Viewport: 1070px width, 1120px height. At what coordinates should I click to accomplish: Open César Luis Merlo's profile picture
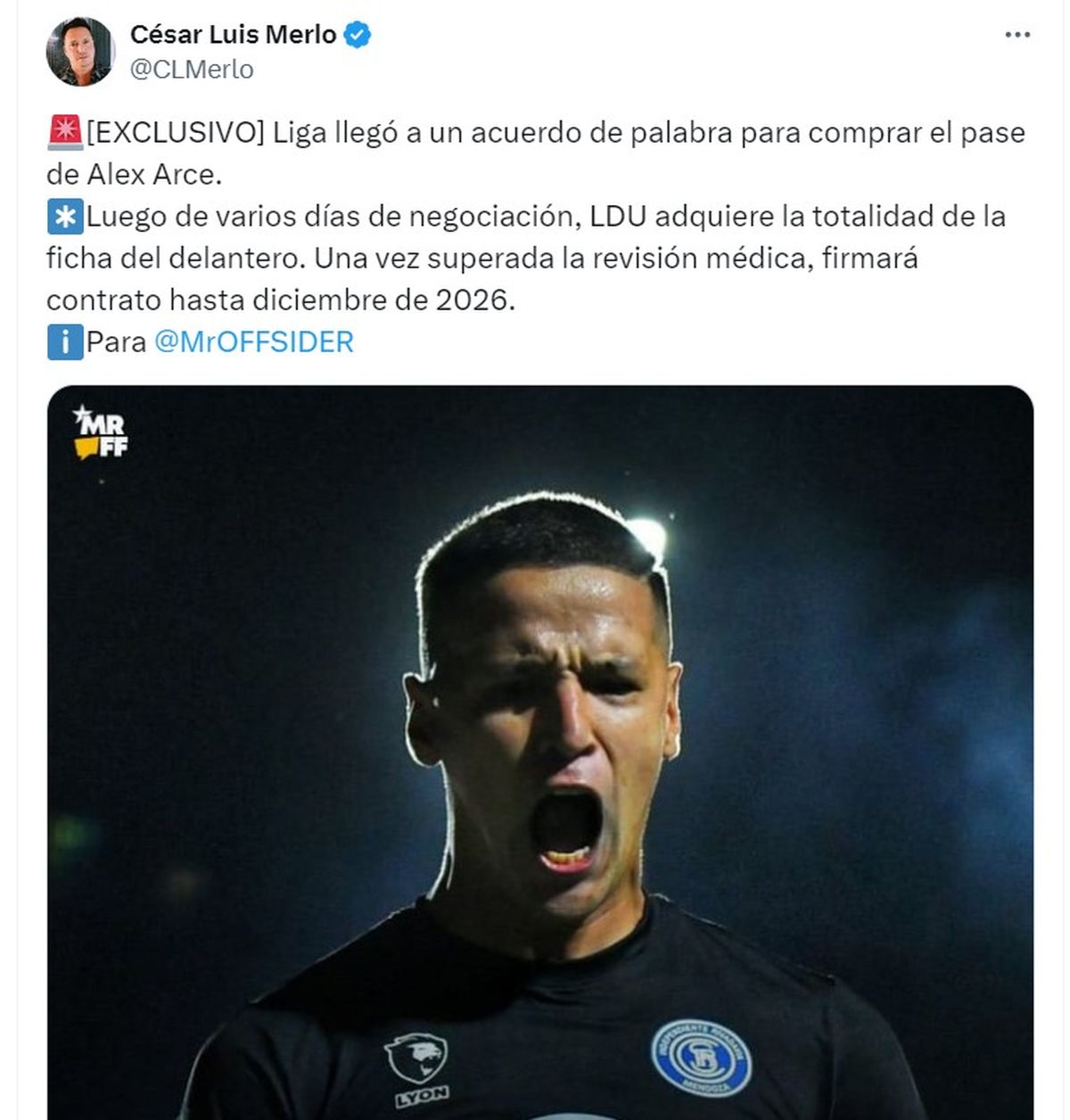coord(80,52)
